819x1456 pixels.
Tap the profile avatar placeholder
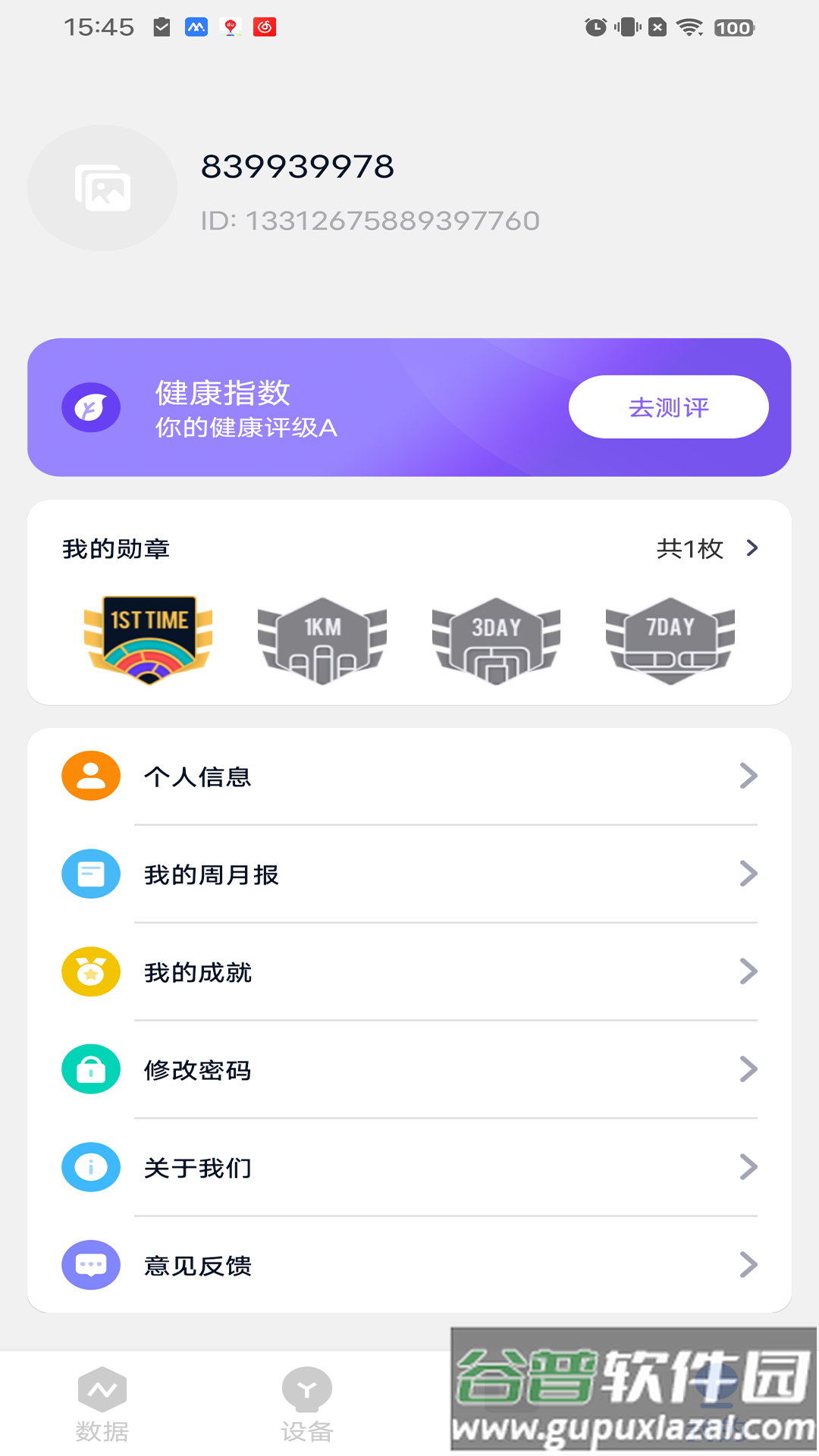click(102, 188)
